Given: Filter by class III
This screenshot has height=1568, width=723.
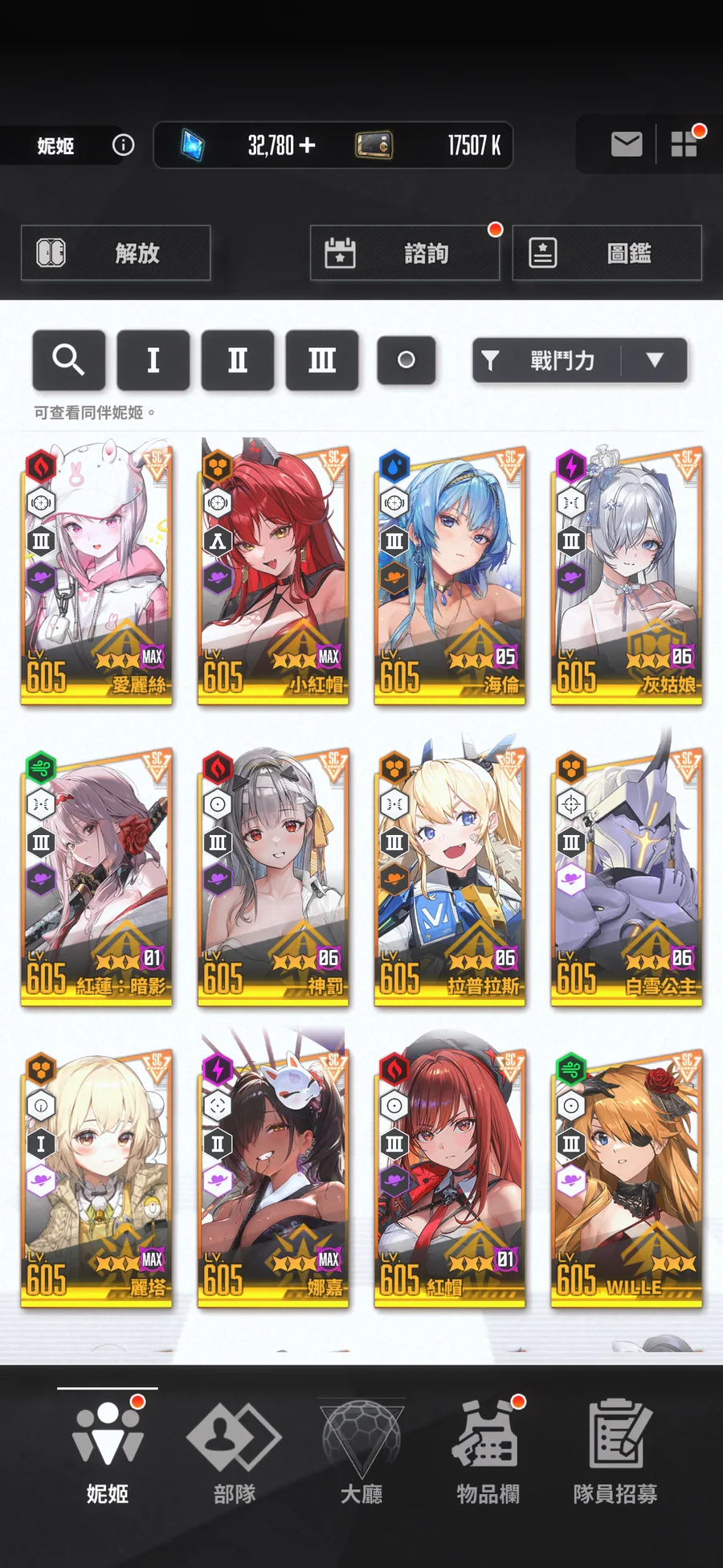Looking at the screenshot, I should coord(322,360).
